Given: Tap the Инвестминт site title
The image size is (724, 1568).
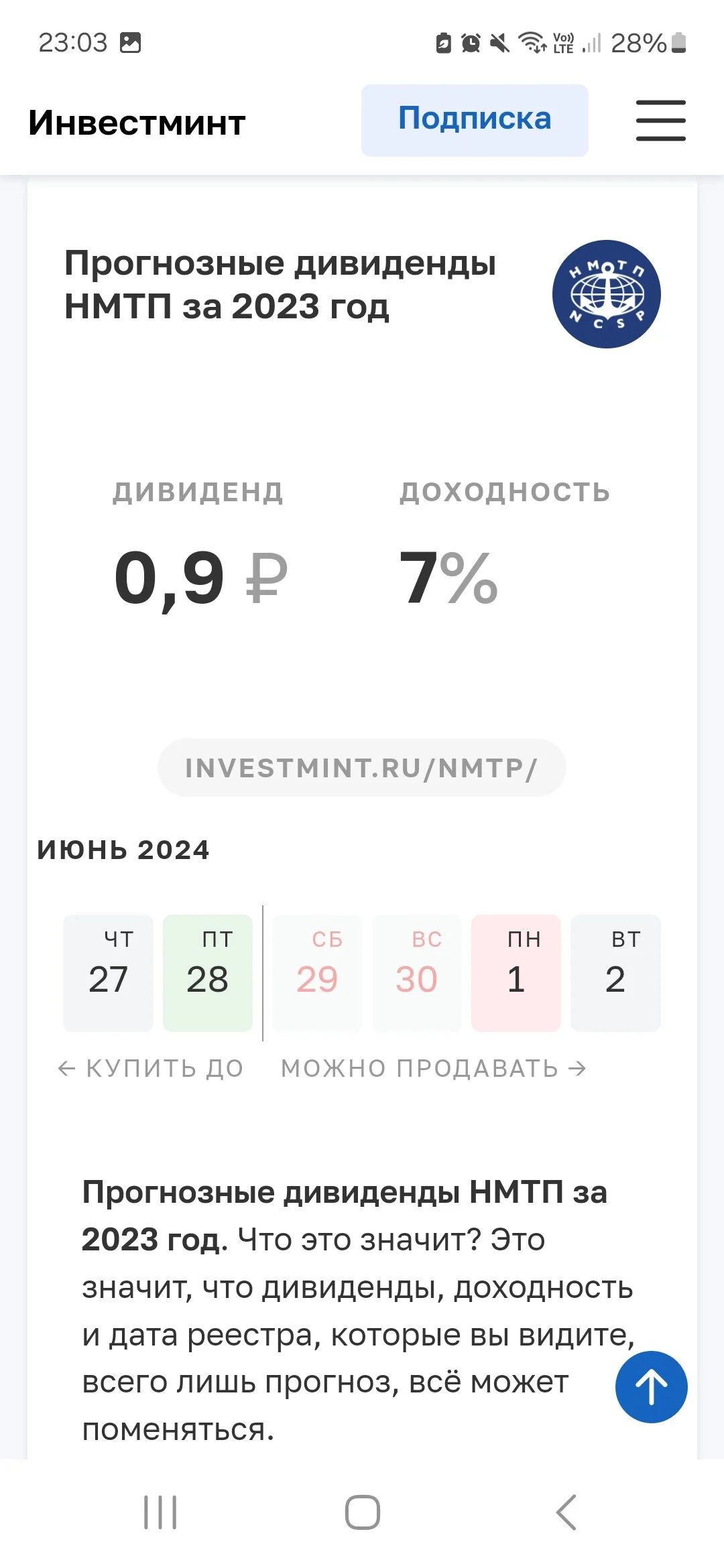Looking at the screenshot, I should click(x=137, y=123).
